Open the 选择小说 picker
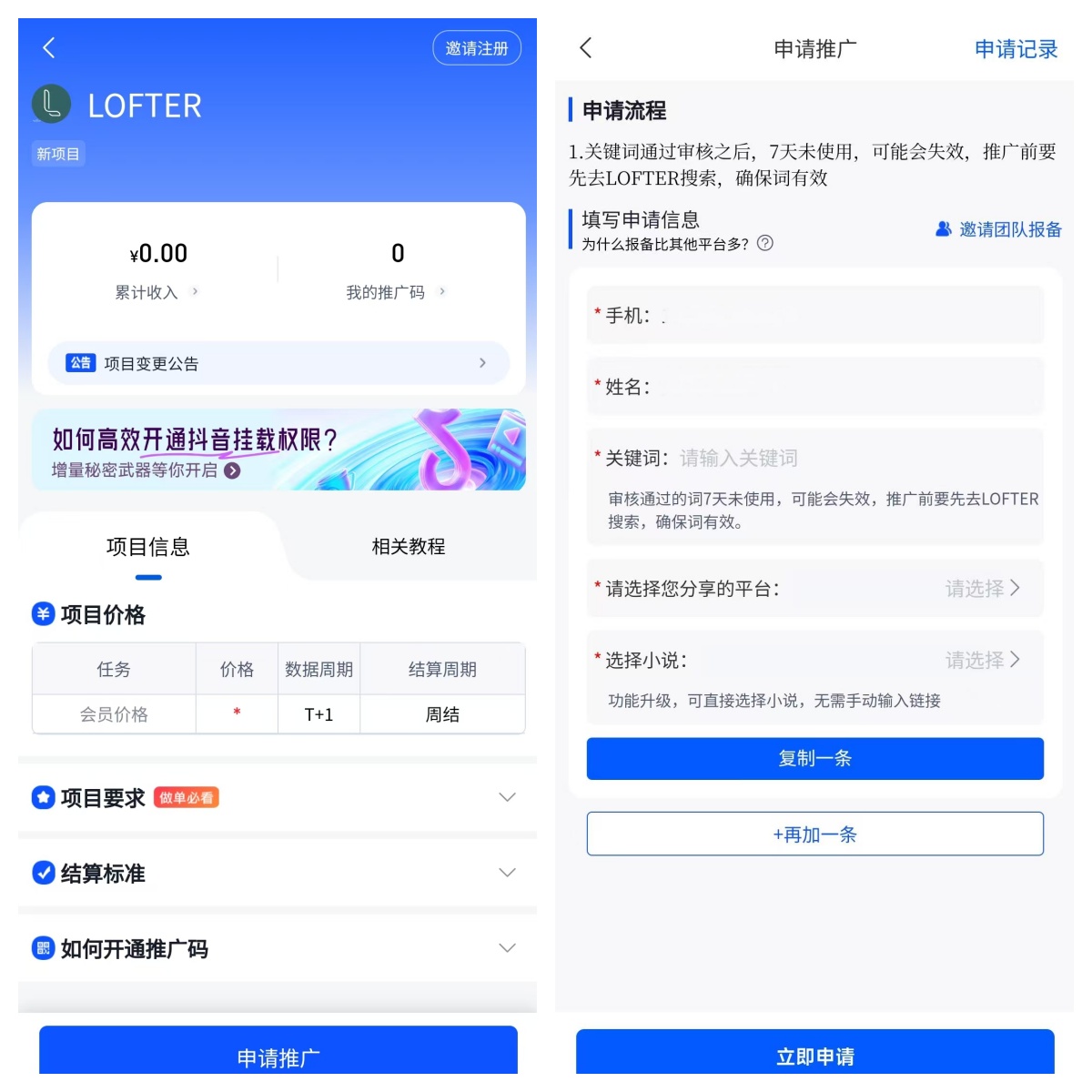This screenshot has width=1092, height=1092. [x=981, y=660]
